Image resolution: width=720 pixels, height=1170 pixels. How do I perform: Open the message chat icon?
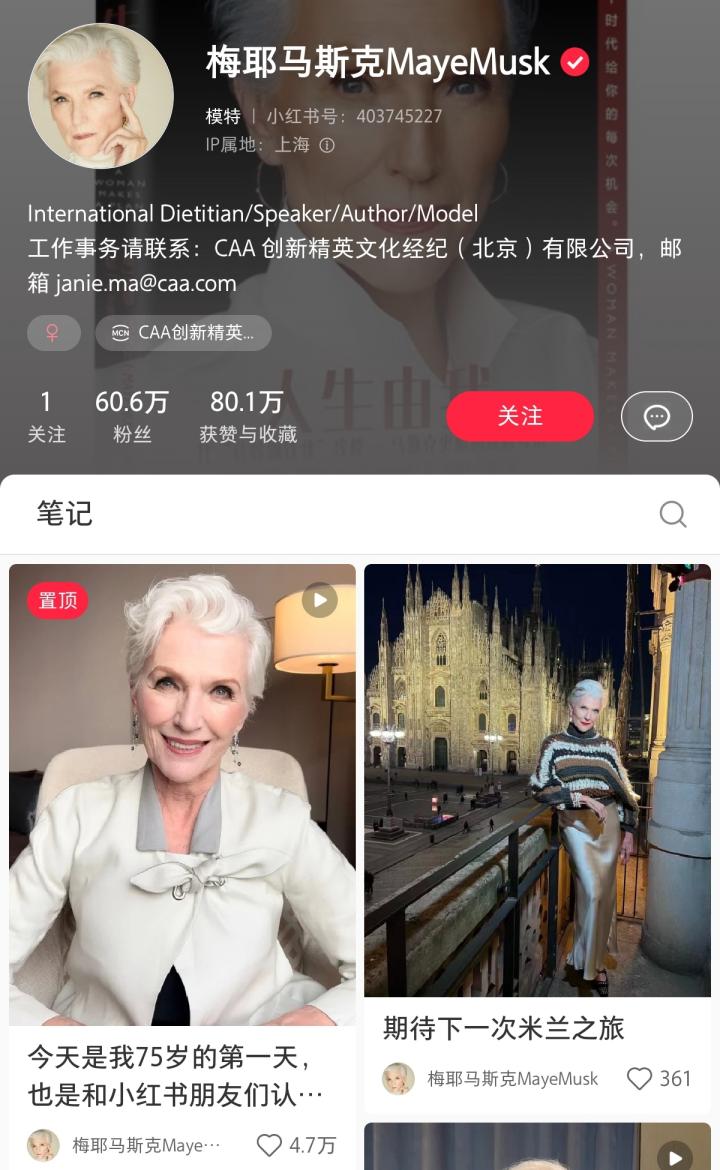656,416
